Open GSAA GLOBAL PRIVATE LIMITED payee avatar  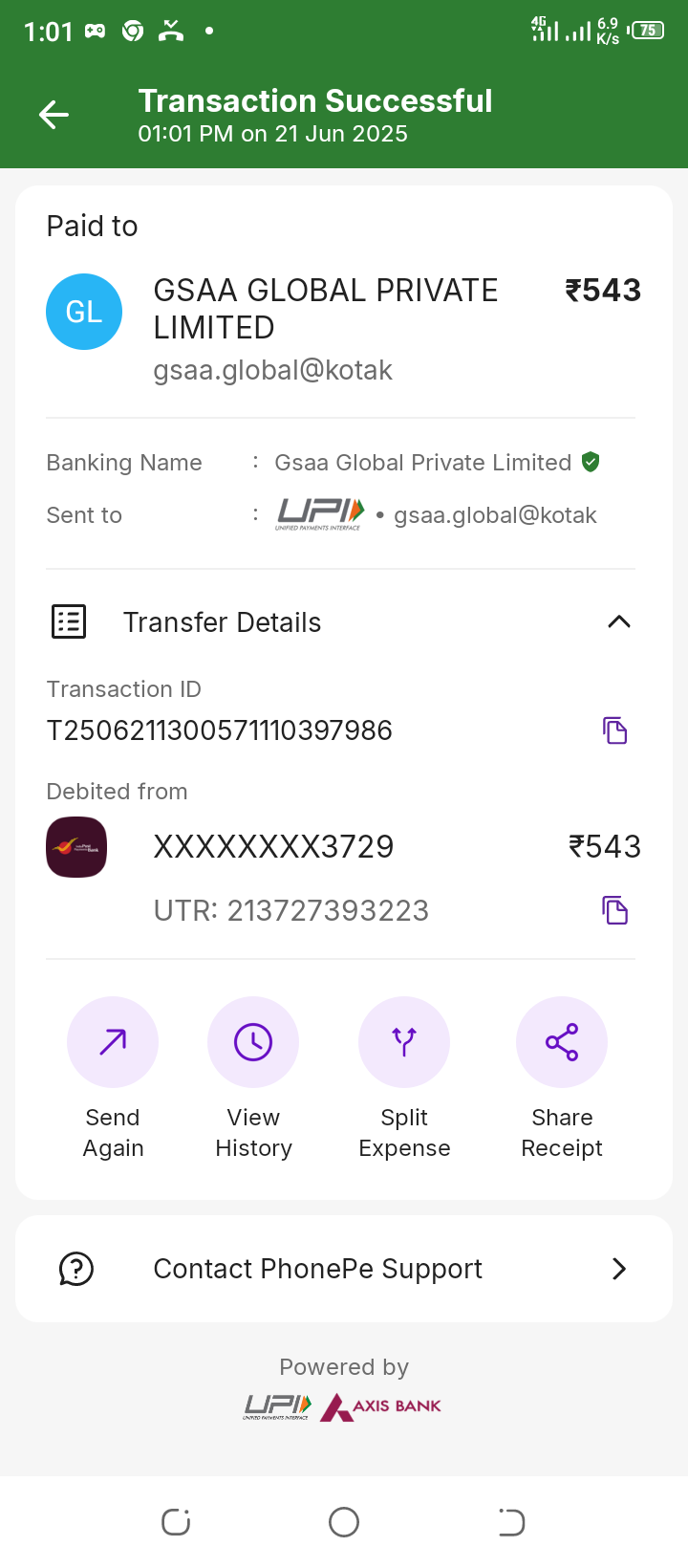(x=84, y=312)
